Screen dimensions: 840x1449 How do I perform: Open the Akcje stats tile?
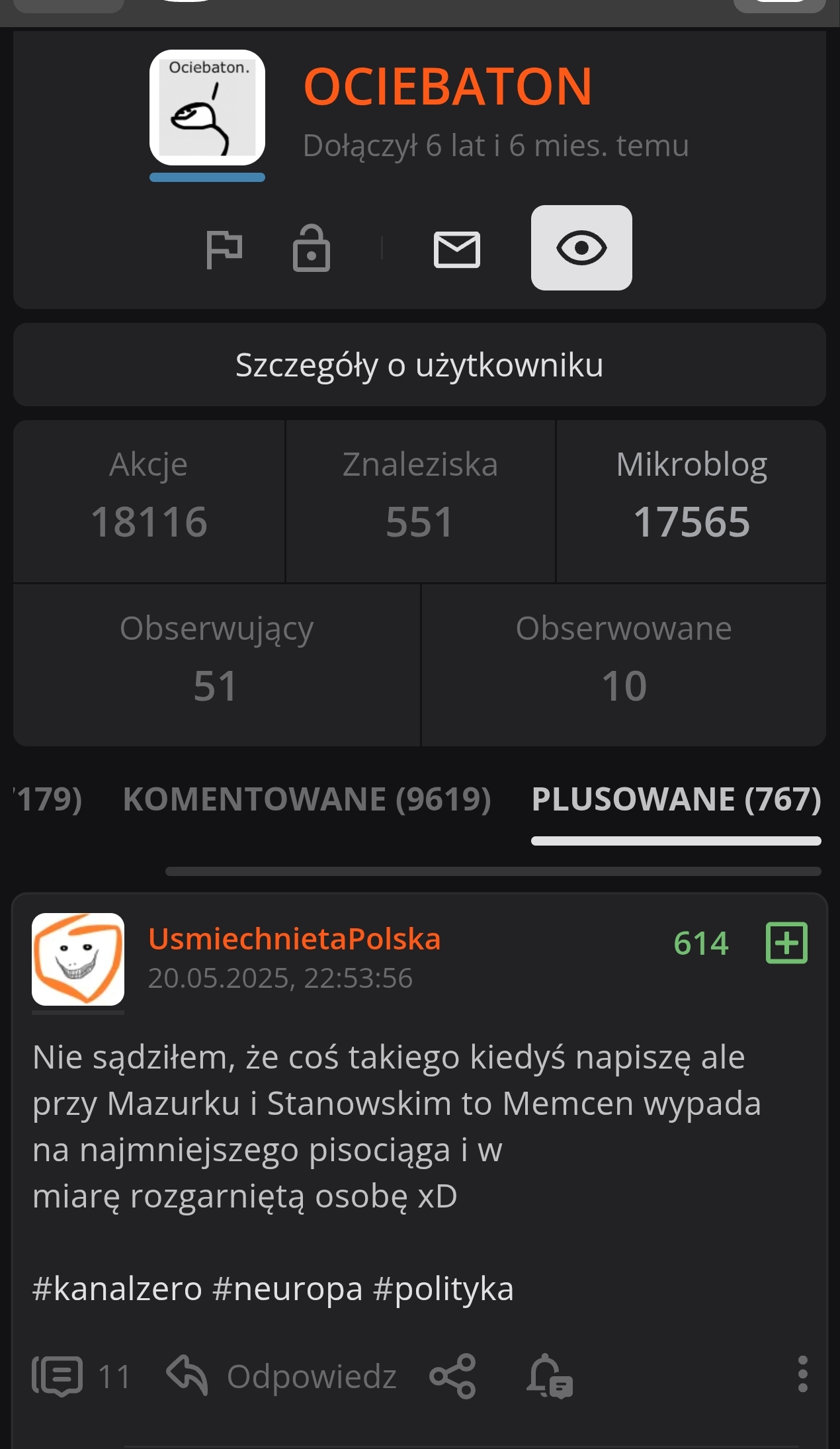149,502
